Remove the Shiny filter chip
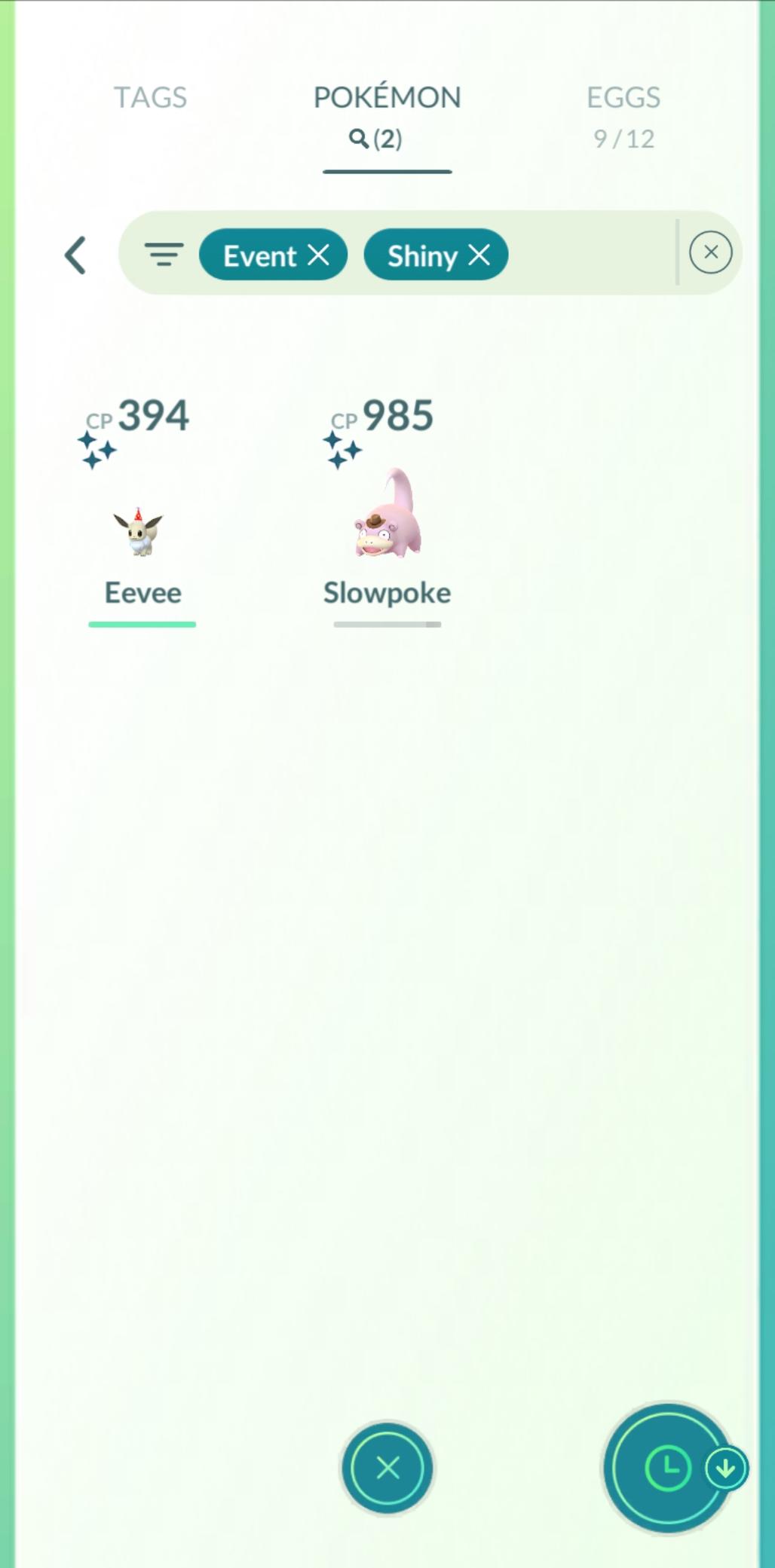The width and height of the screenshot is (775, 1568). 479,255
